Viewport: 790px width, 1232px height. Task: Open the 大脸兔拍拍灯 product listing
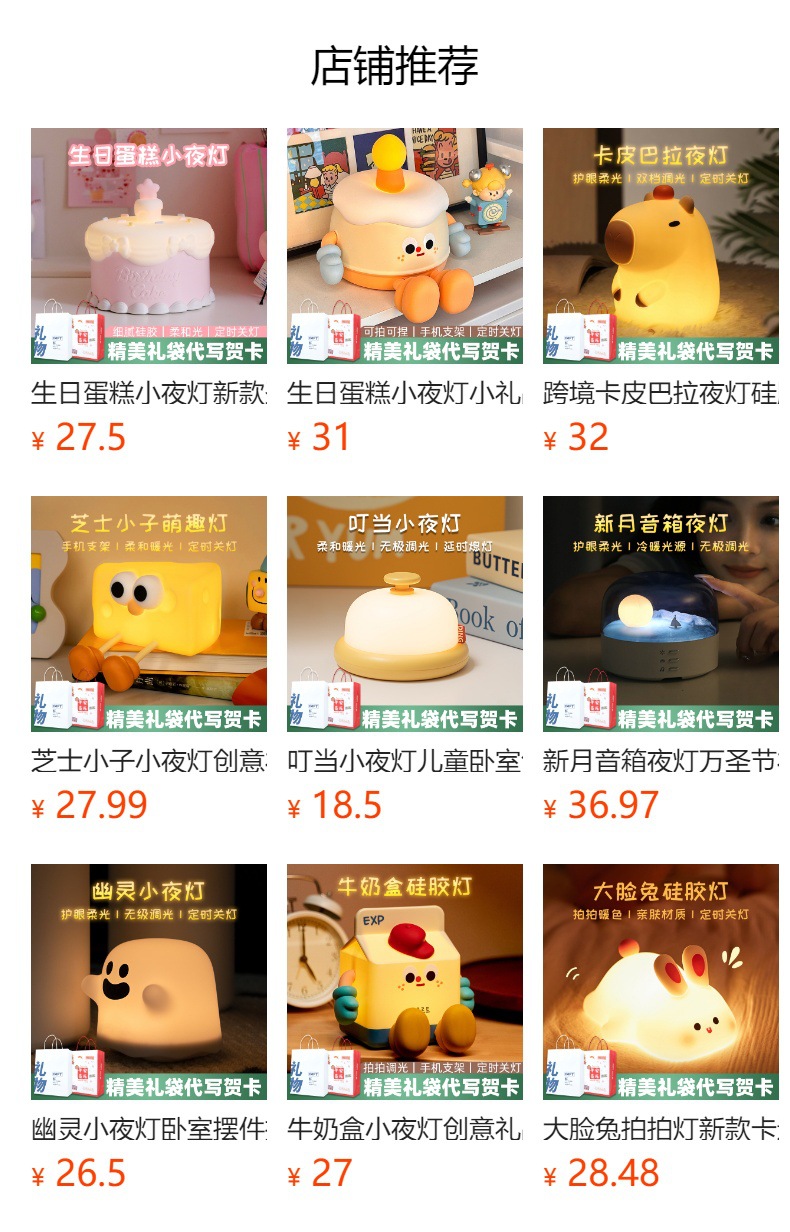[661, 982]
